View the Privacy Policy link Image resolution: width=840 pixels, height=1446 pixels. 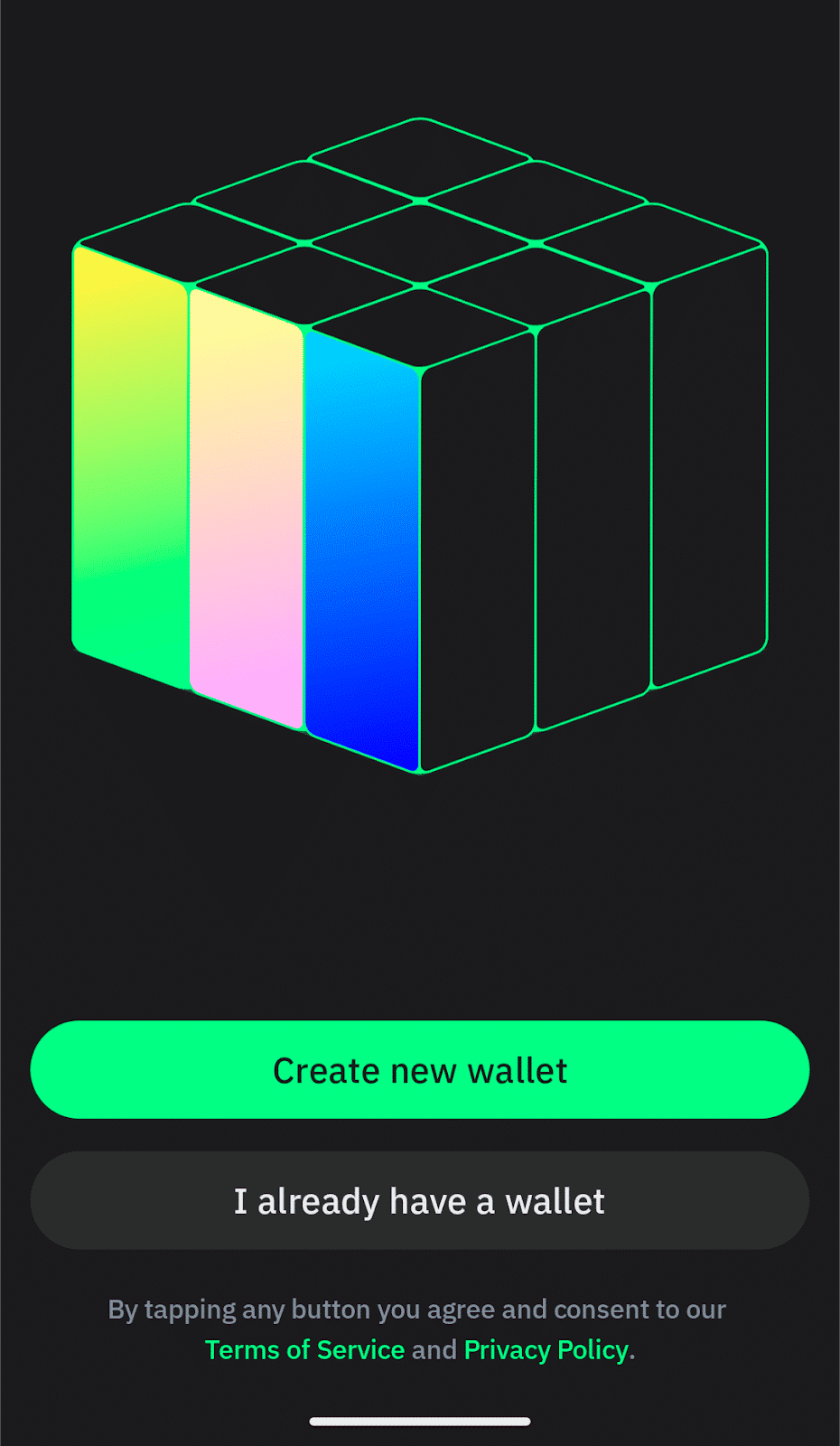click(x=546, y=1349)
